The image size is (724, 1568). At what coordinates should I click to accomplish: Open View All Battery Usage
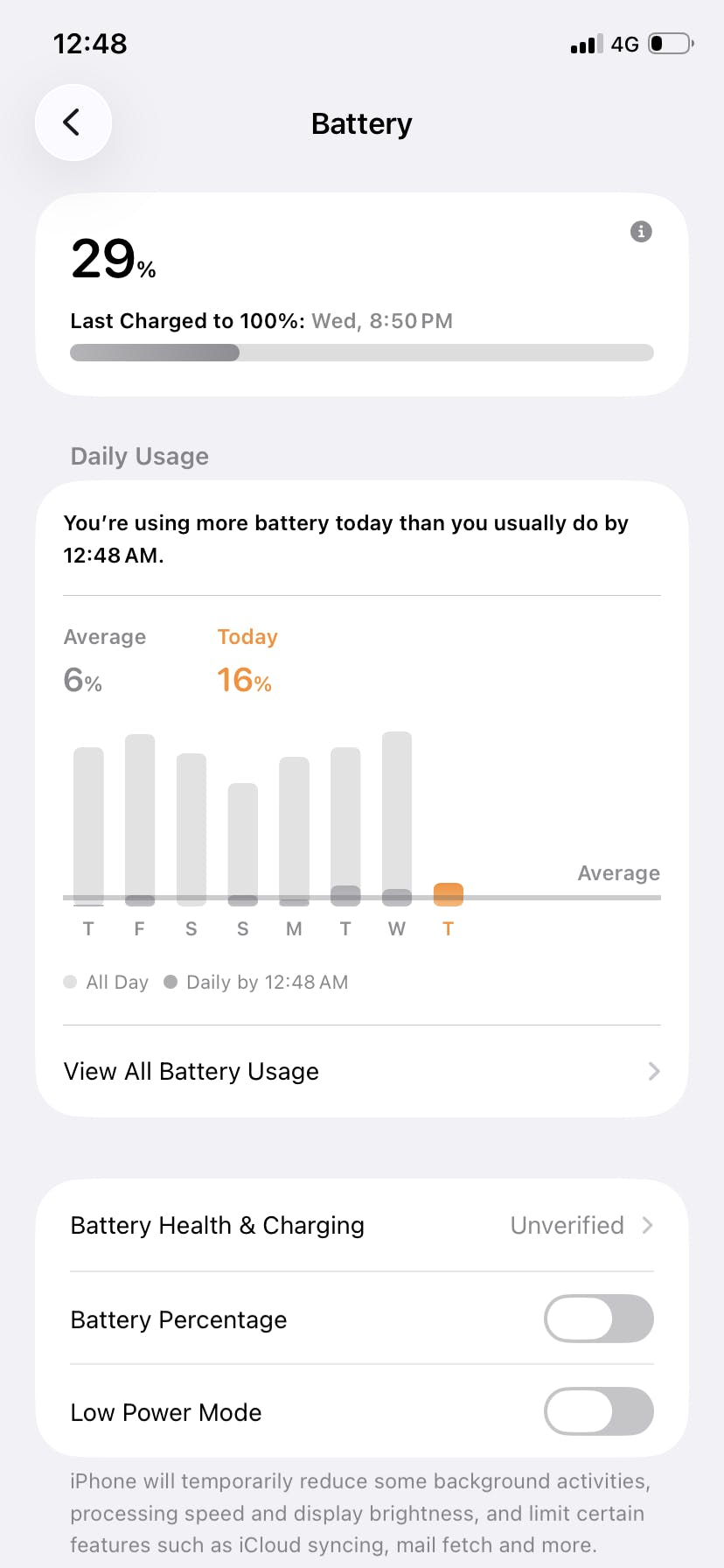pyautogui.click(x=361, y=1071)
